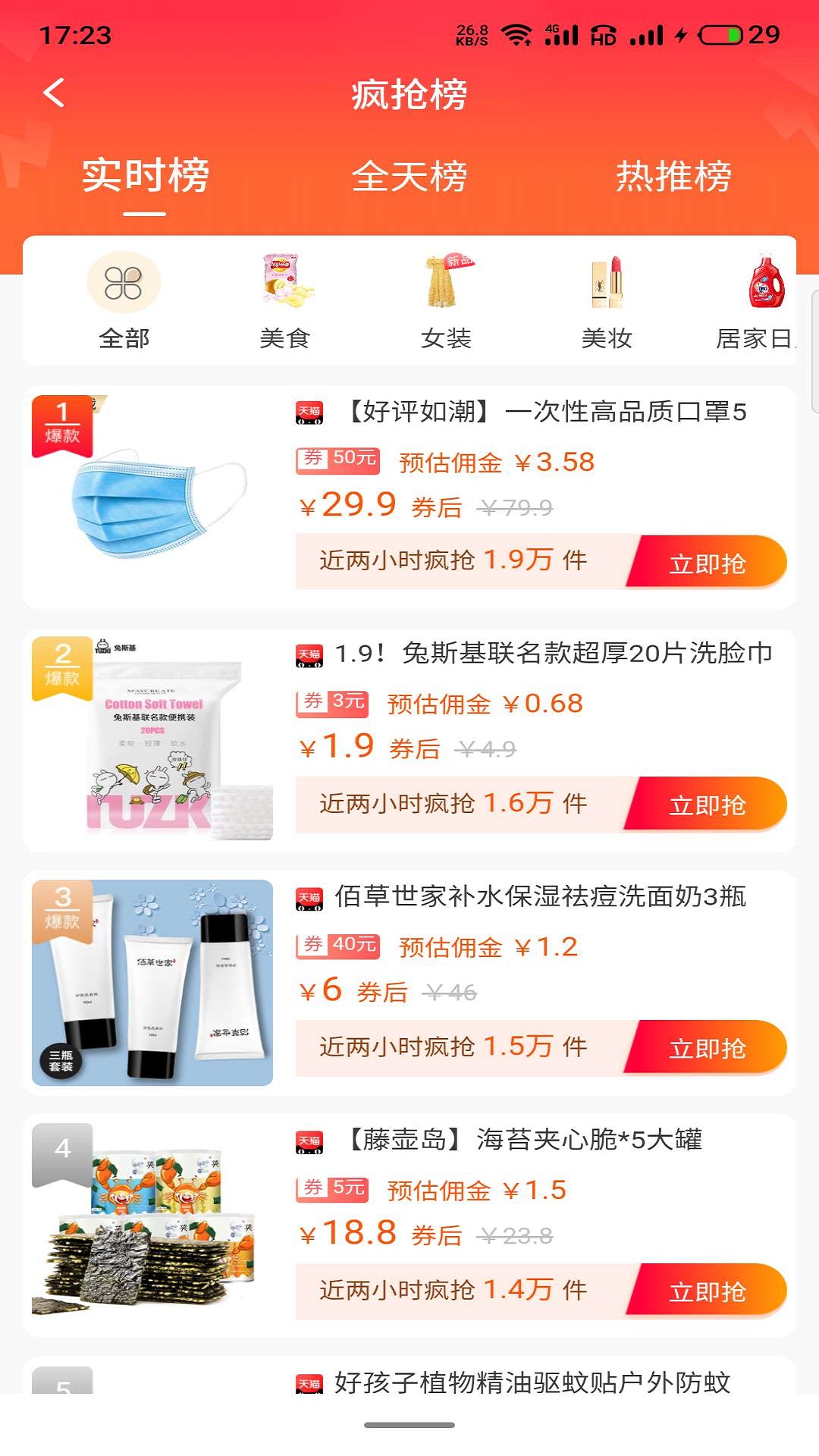Image resolution: width=819 pixels, height=1456 pixels.
Task: Tap 立即抢 for 佰草世家 cleanser
Action: coord(707,1048)
